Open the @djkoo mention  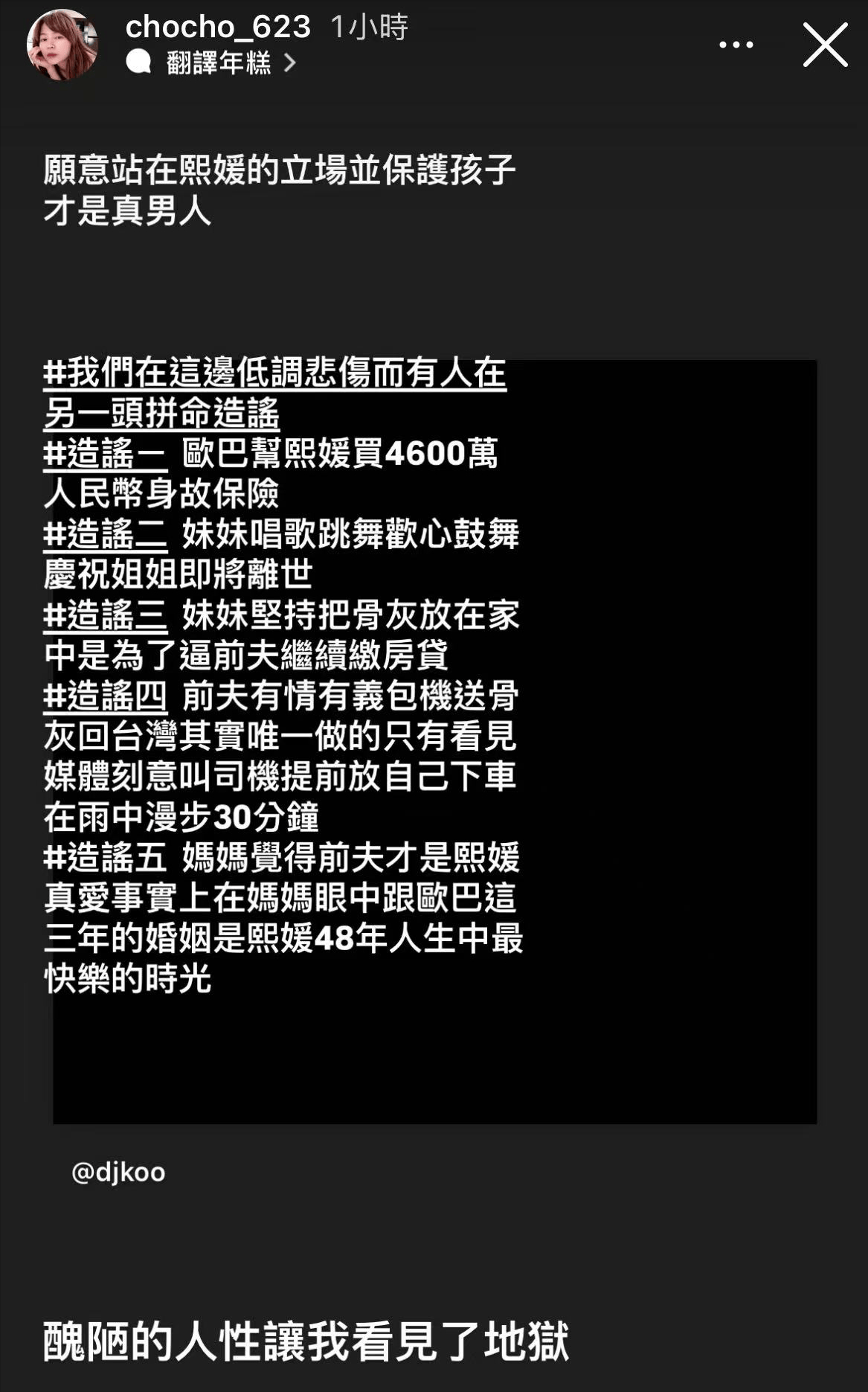click(118, 1173)
